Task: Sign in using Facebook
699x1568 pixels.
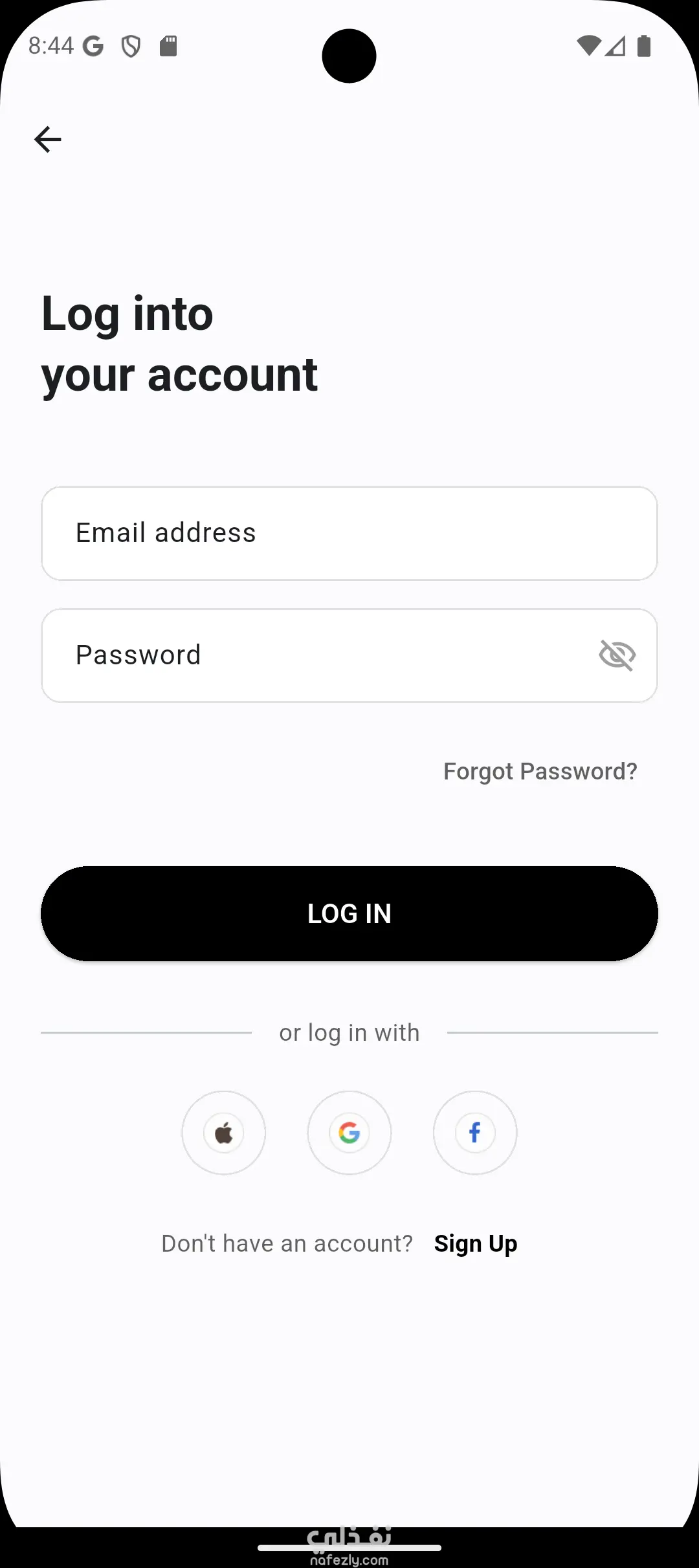Action: (x=475, y=1133)
